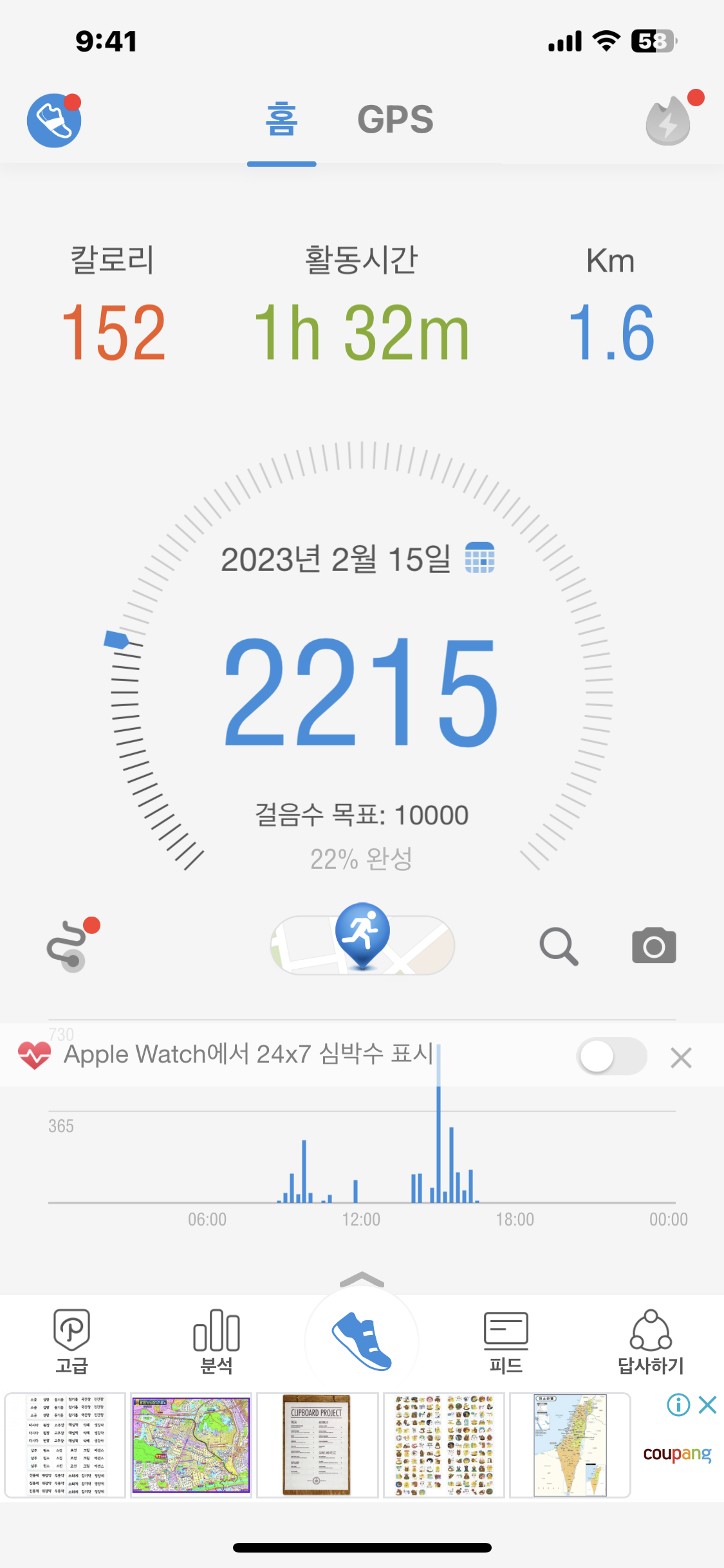The height and width of the screenshot is (1568, 724).
Task: Close the Coupang ad banner
Action: point(707,1405)
